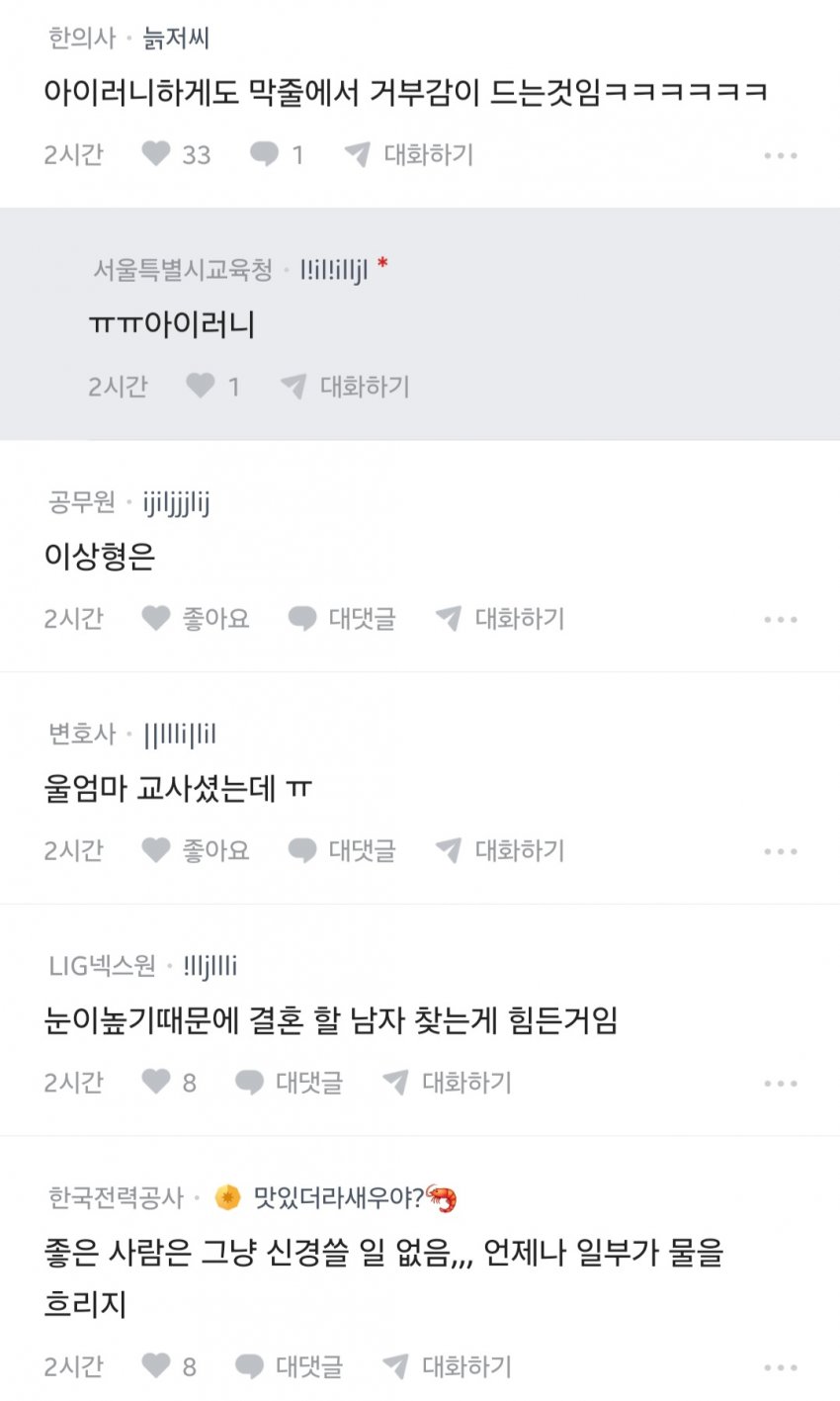Like the 서울특별시교육청 reply
Screen dimensions: 840x1401
(x=202, y=387)
